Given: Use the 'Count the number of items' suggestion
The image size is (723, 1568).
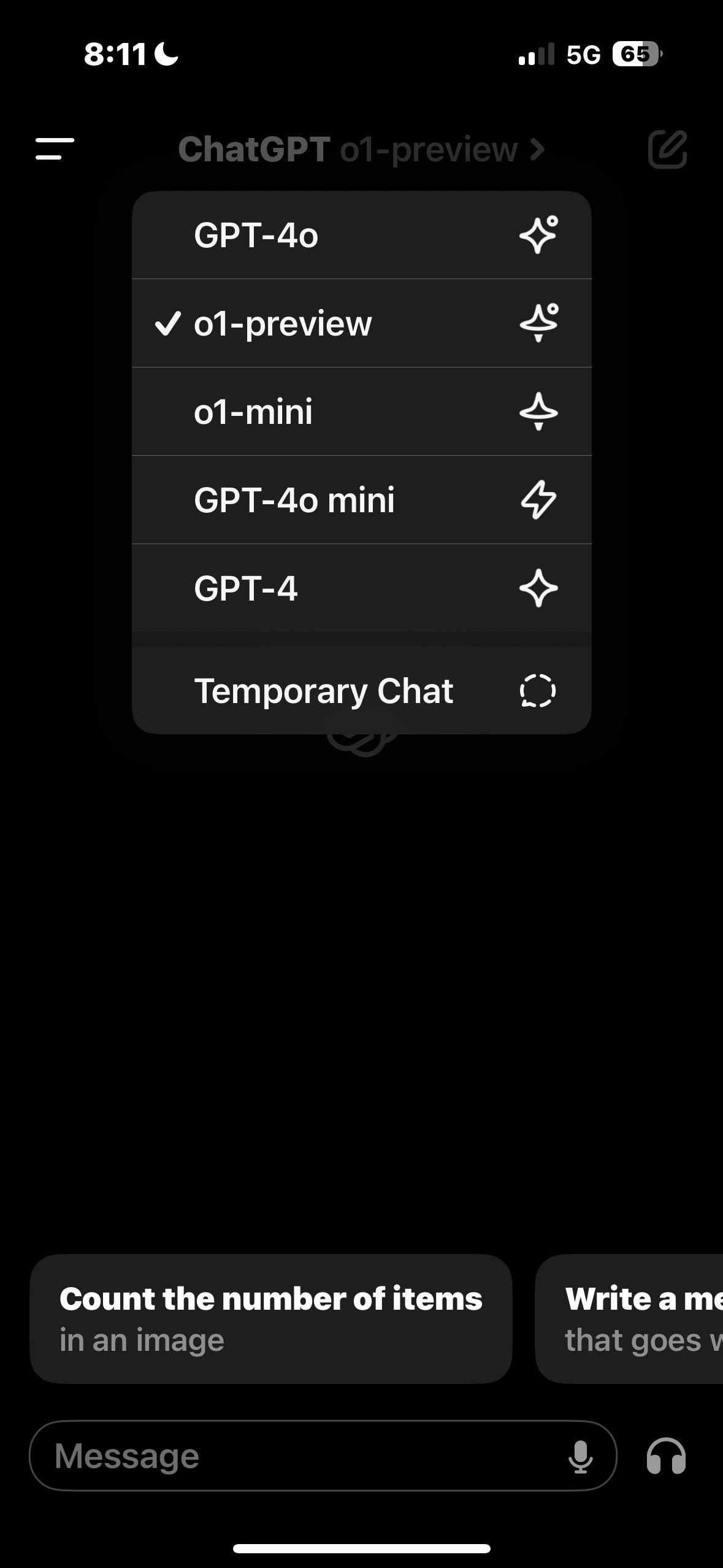Looking at the screenshot, I should [271, 1319].
